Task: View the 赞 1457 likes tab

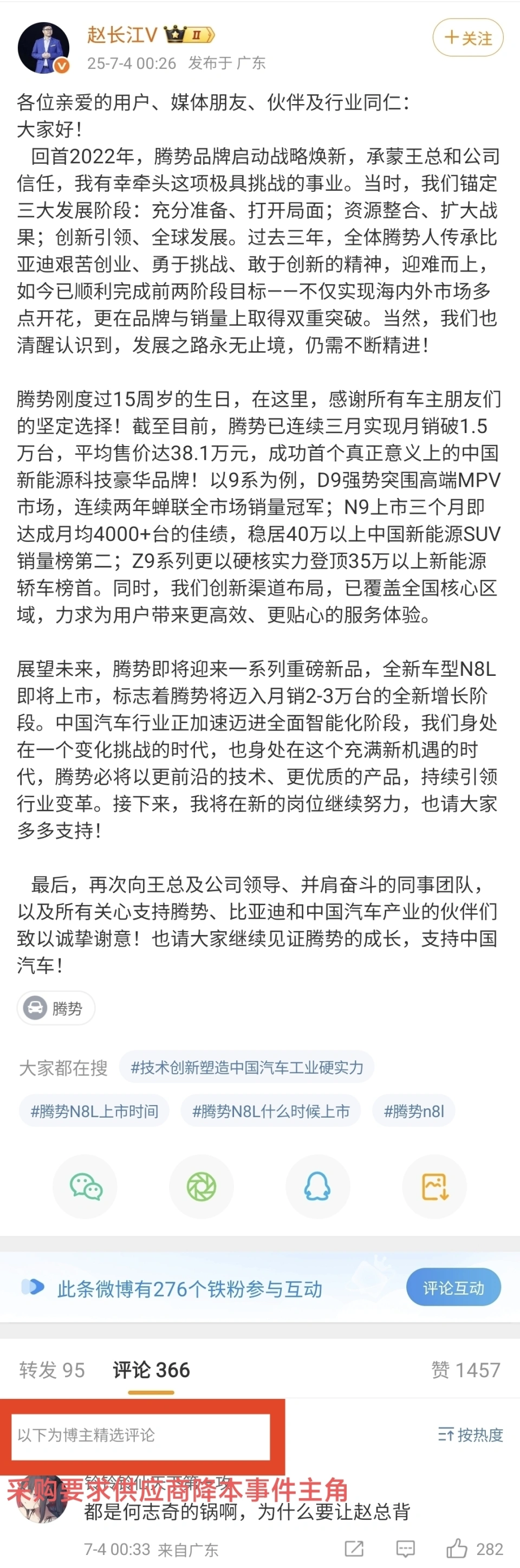Action: [465, 1370]
